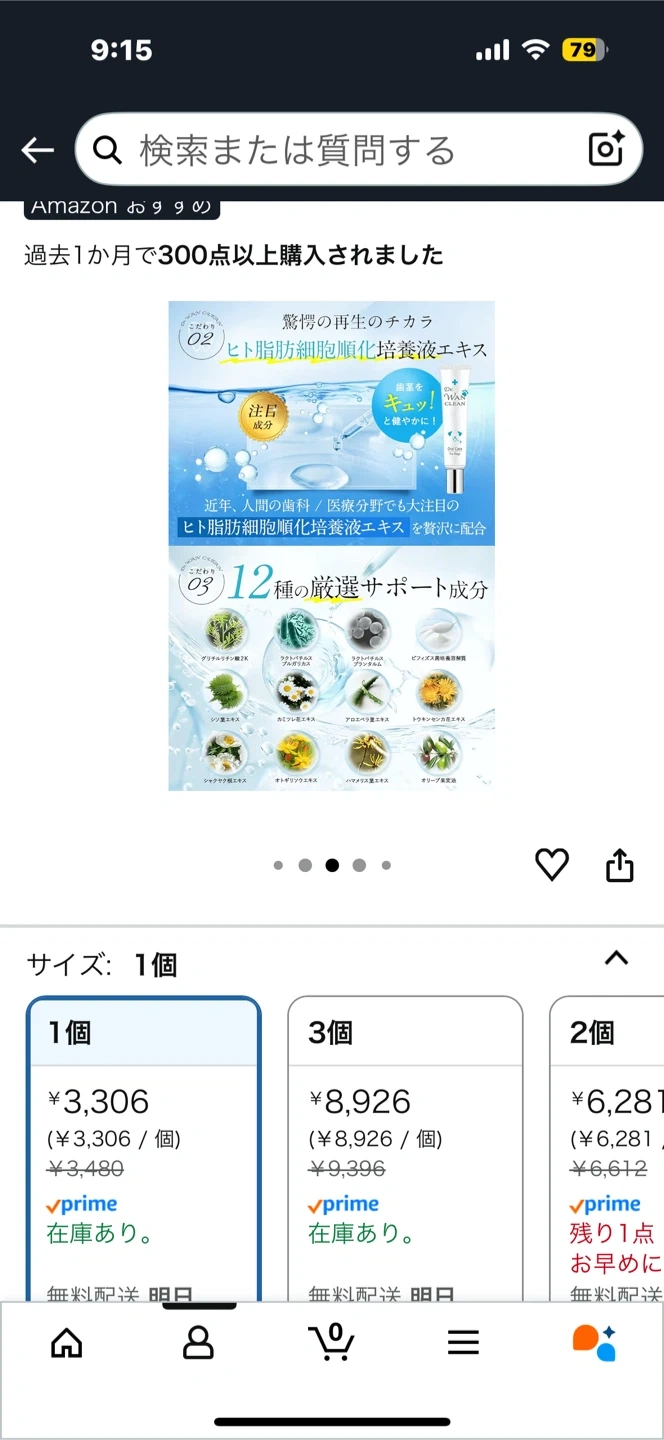Image resolution: width=664 pixels, height=1440 pixels.
Task: Open the Rufus AI assistant tab
Action: (594, 1343)
